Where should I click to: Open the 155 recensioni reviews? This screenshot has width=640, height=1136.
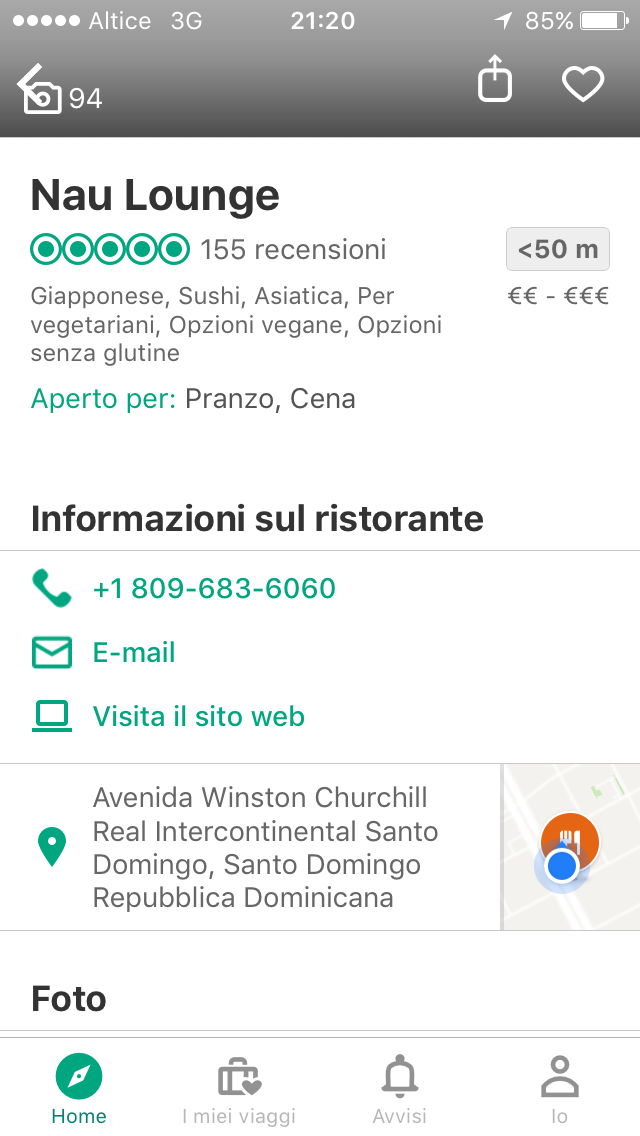[293, 249]
